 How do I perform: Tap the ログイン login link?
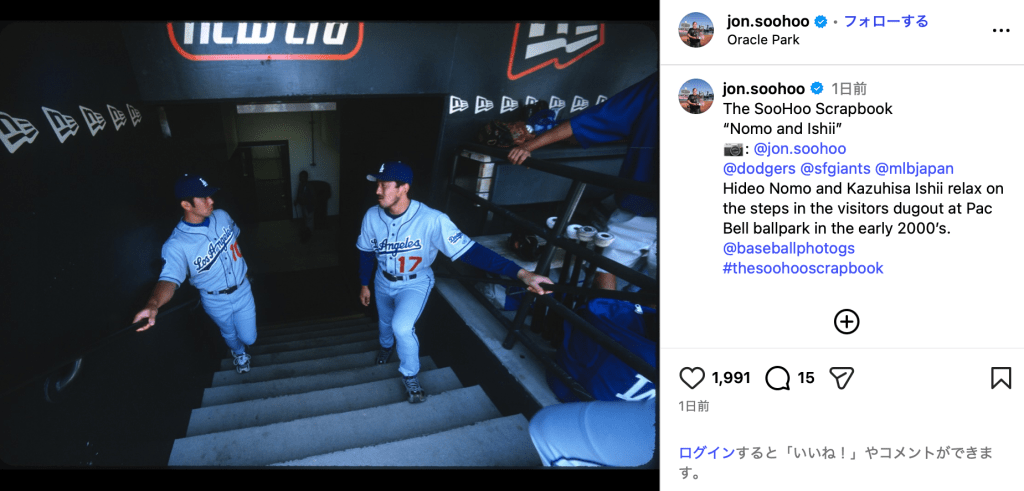(706, 453)
